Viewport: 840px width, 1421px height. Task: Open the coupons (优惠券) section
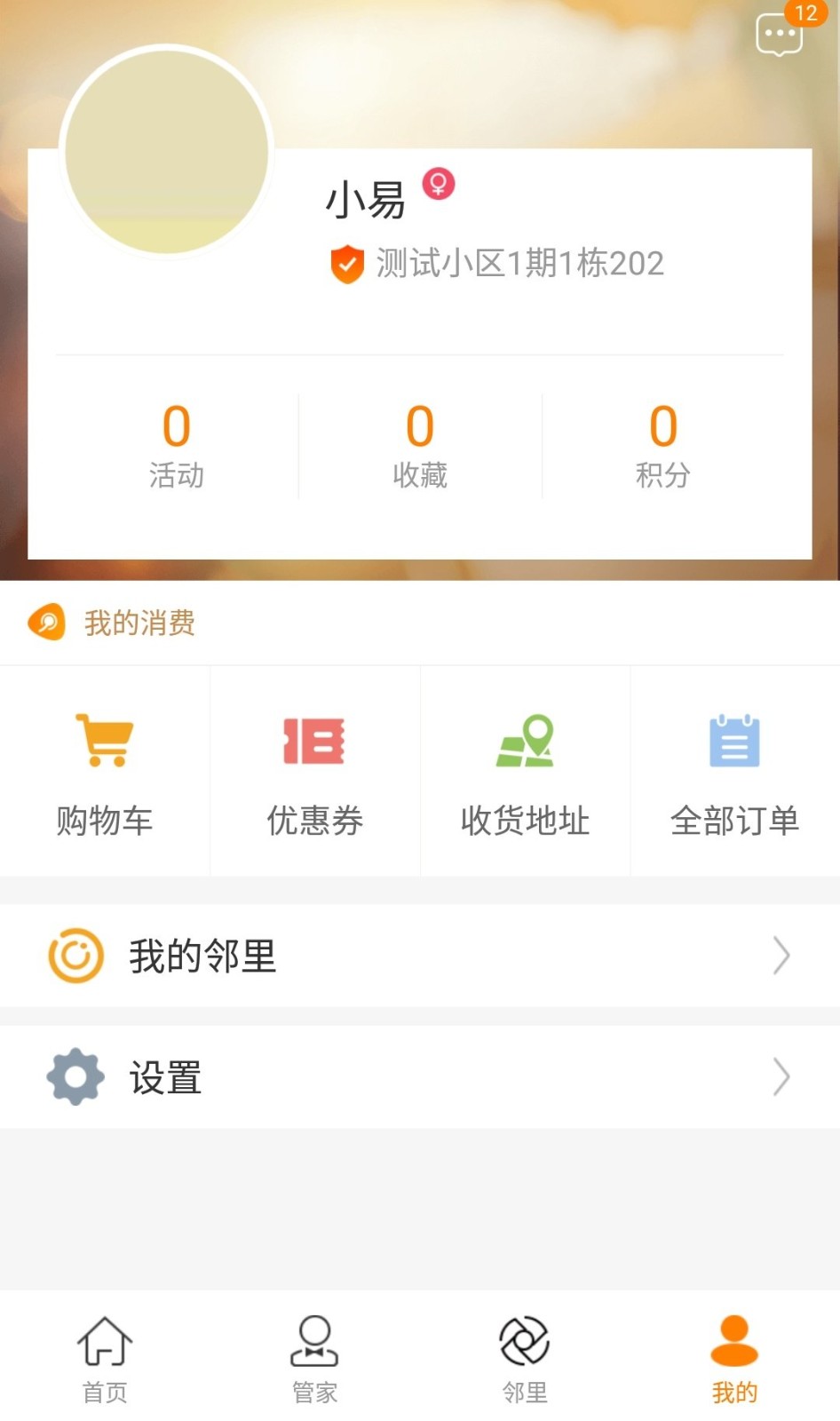[314, 773]
